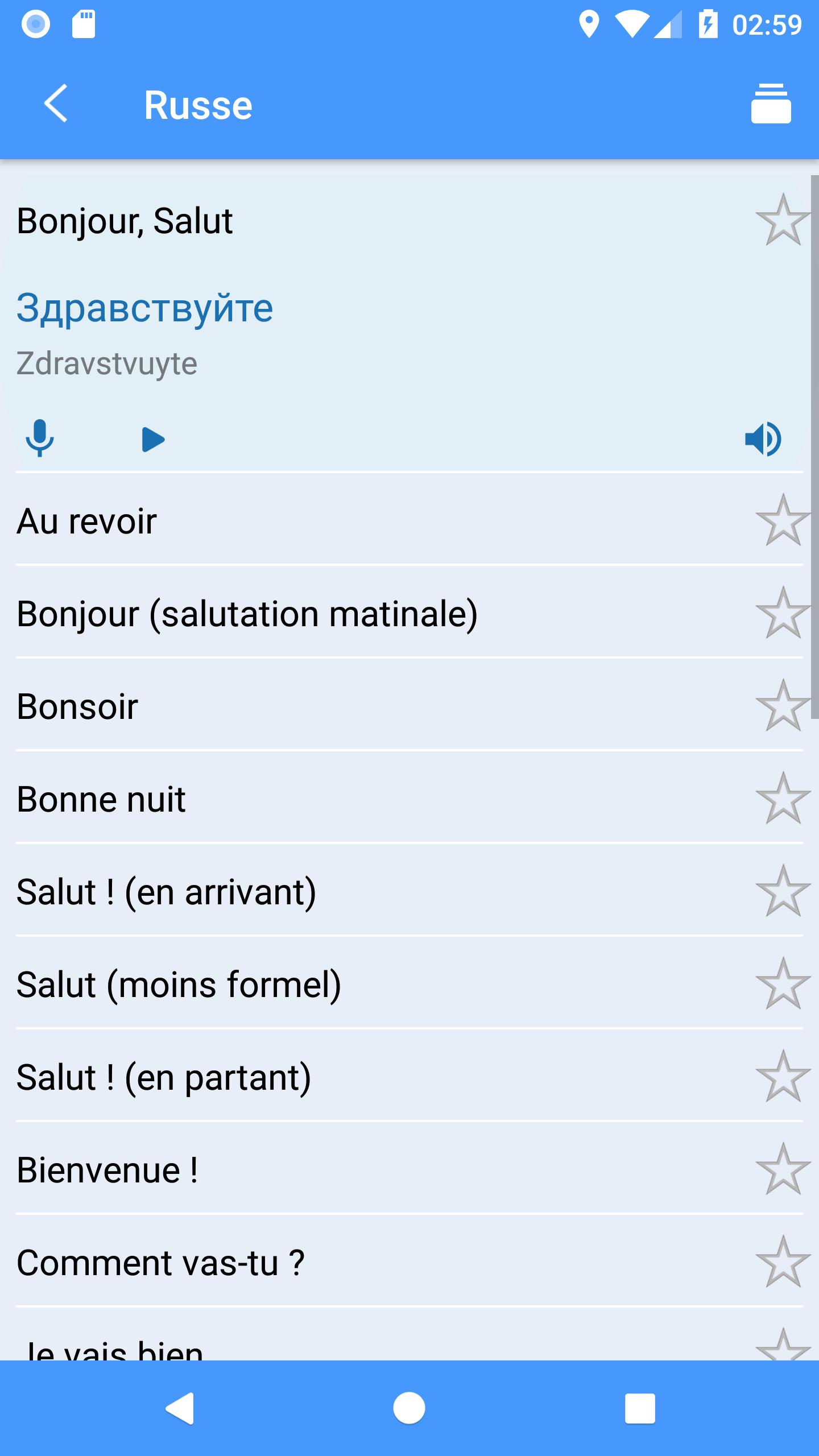Viewport: 819px width, 1456px height.
Task: Star the Au revoir phrase
Action: coord(783,520)
